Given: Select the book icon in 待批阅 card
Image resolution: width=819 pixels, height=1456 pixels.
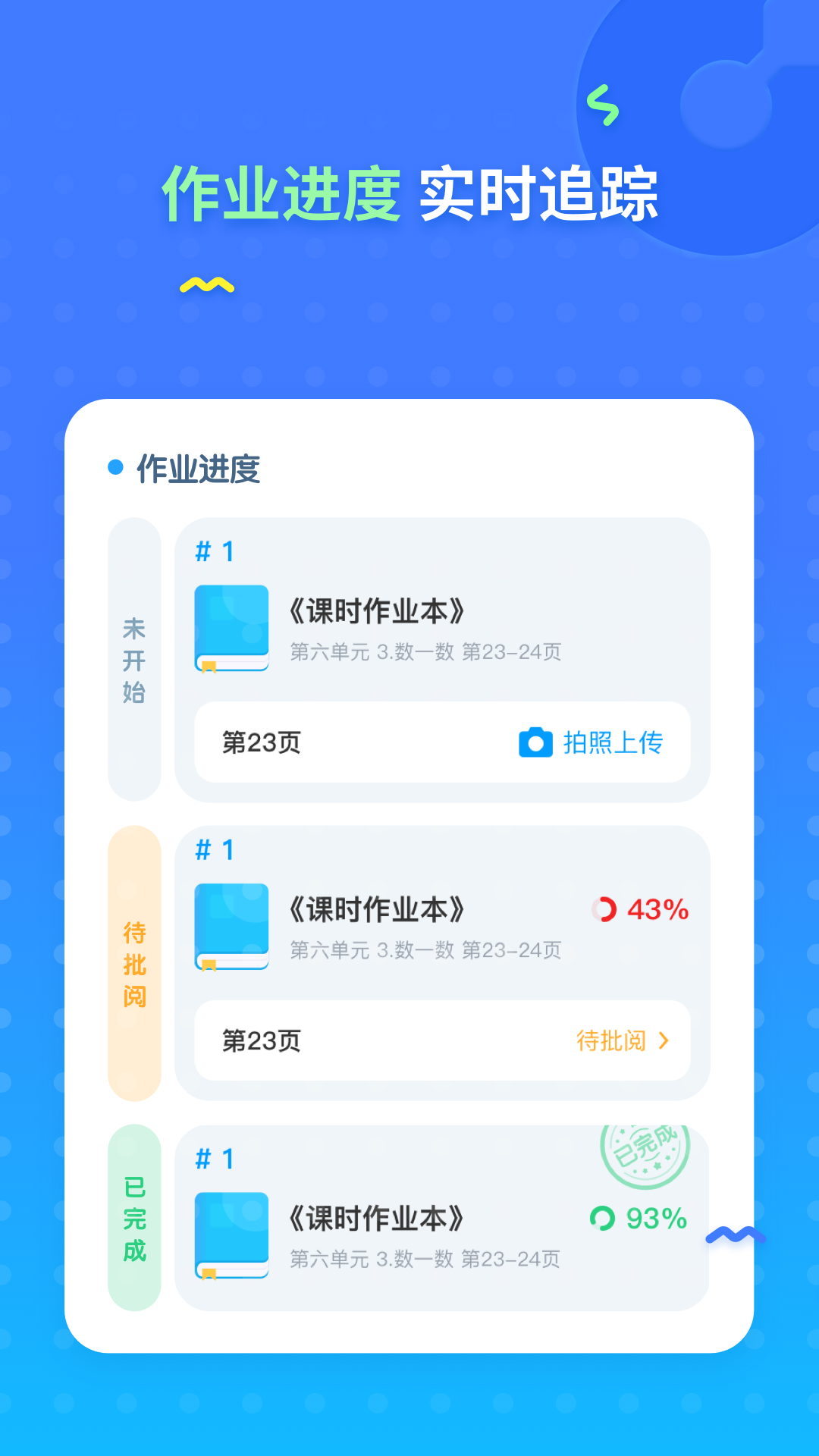Looking at the screenshot, I should (231, 928).
